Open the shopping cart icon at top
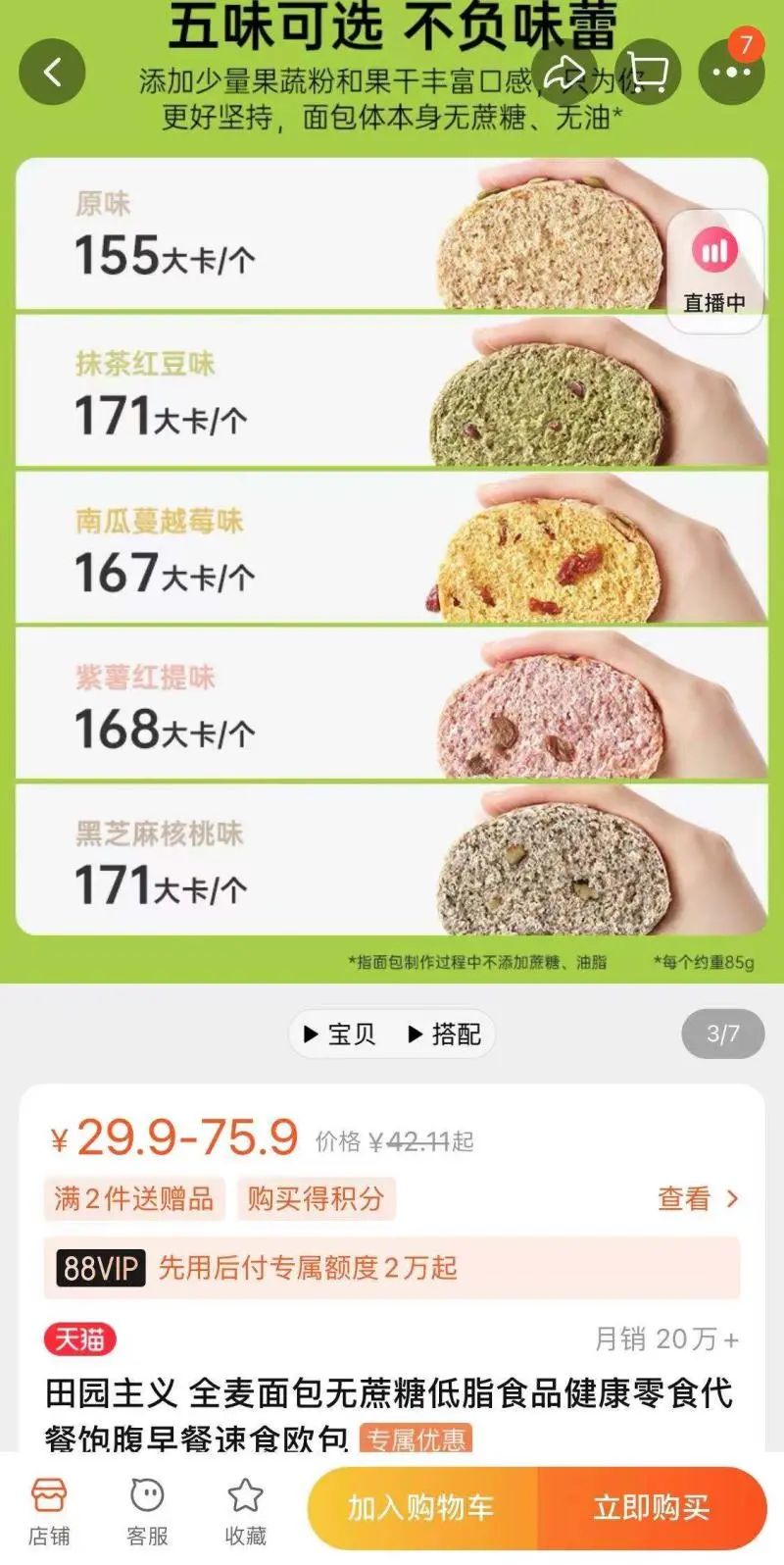 click(x=648, y=71)
